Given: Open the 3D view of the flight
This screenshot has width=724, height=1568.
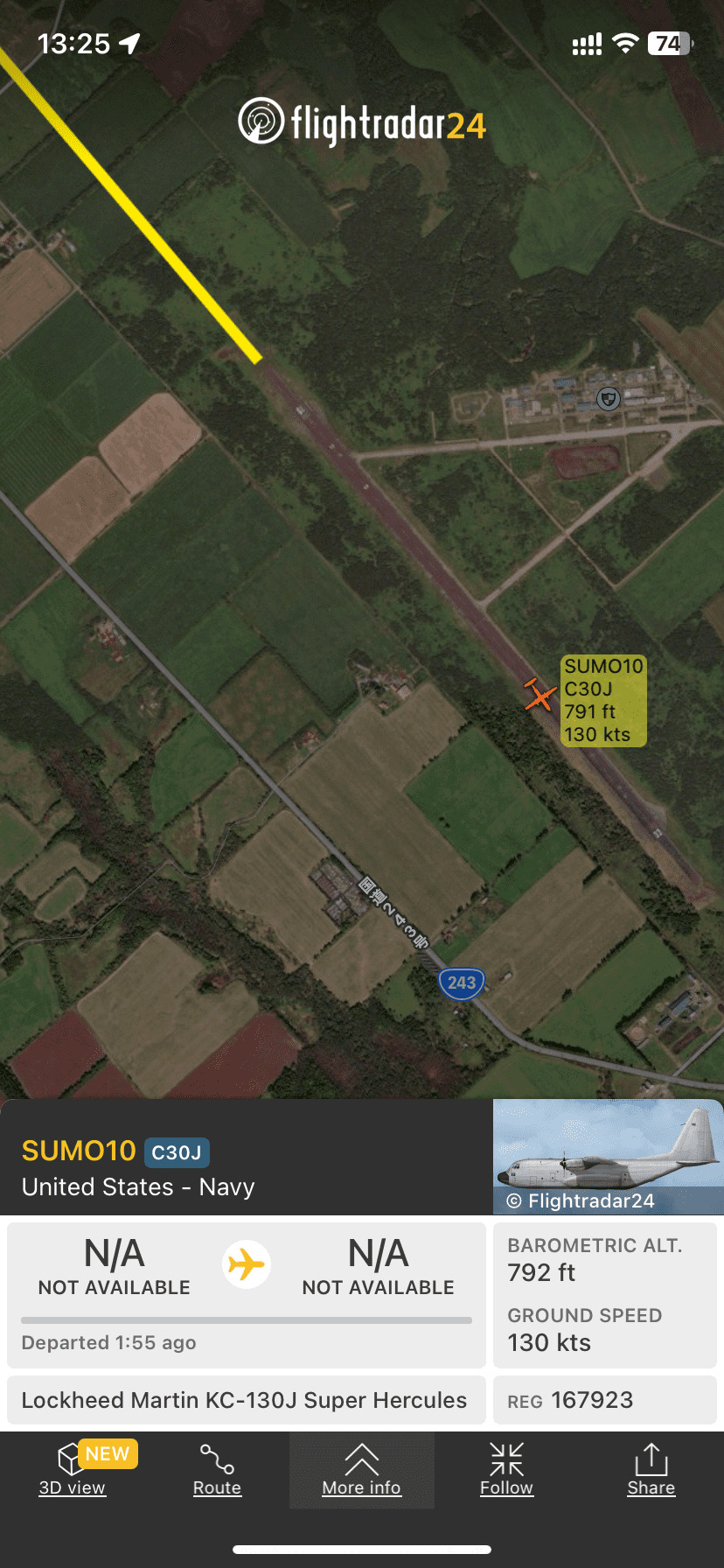Looking at the screenshot, I should (x=73, y=1470).
